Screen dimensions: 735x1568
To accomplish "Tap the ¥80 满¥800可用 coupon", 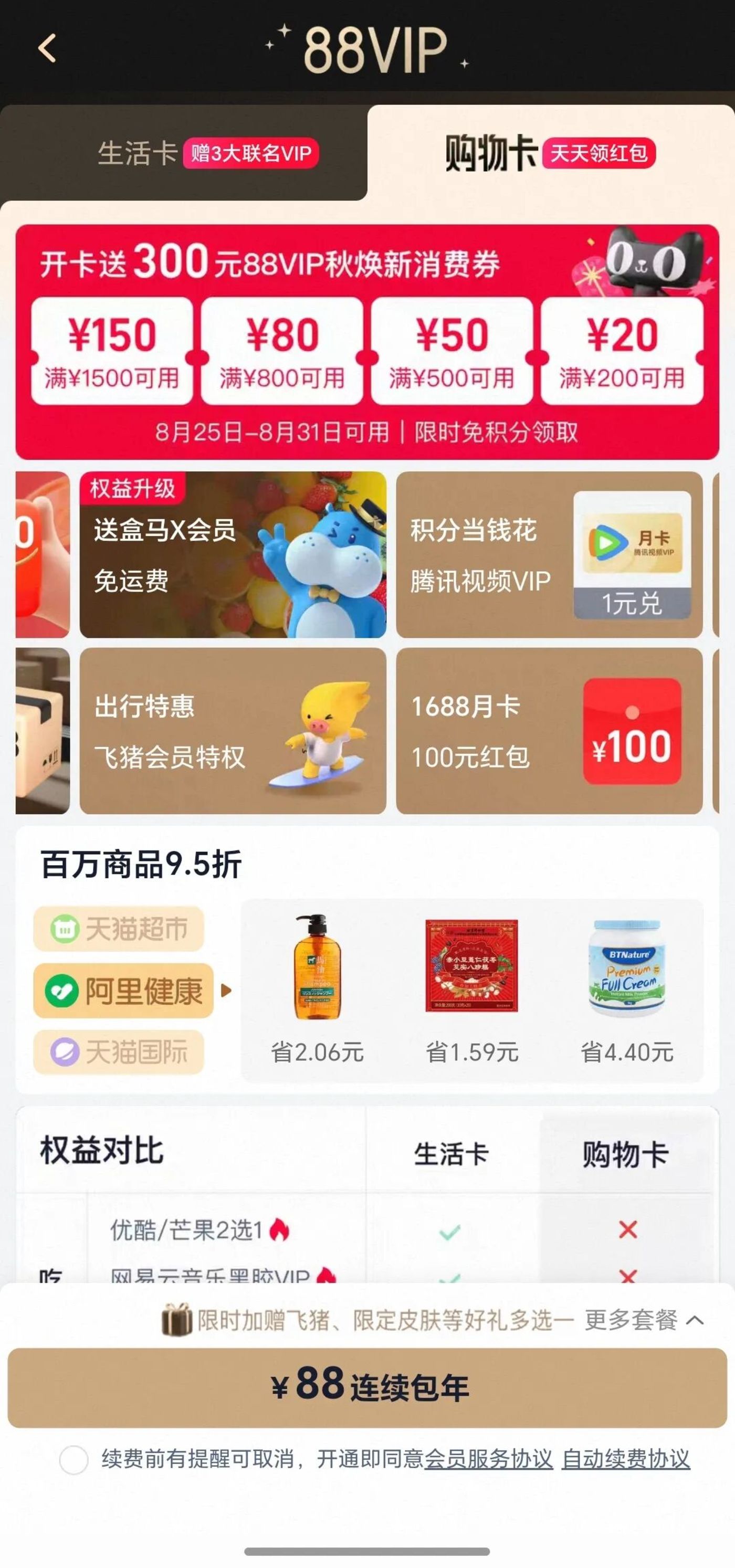I will point(282,351).
